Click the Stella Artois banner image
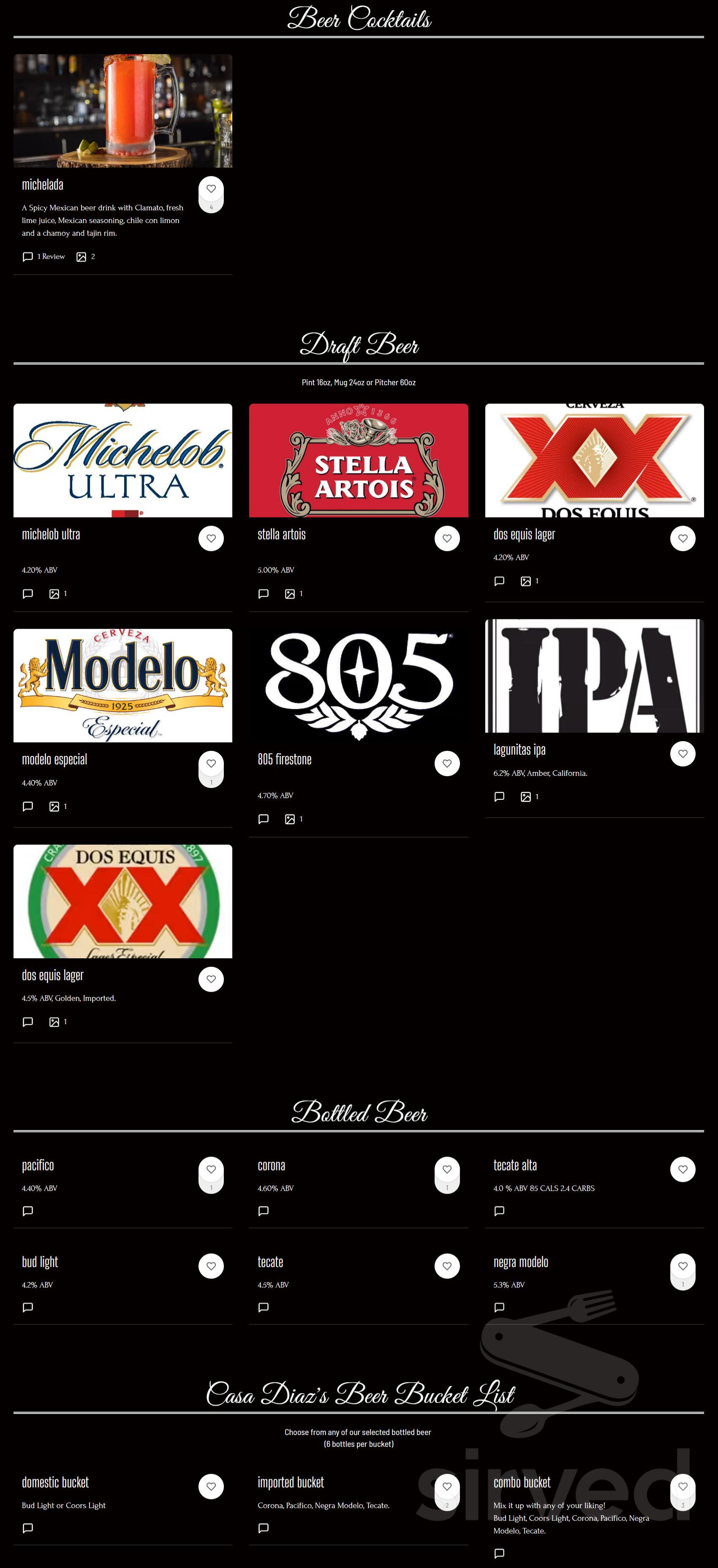The image size is (718, 1568). click(359, 460)
